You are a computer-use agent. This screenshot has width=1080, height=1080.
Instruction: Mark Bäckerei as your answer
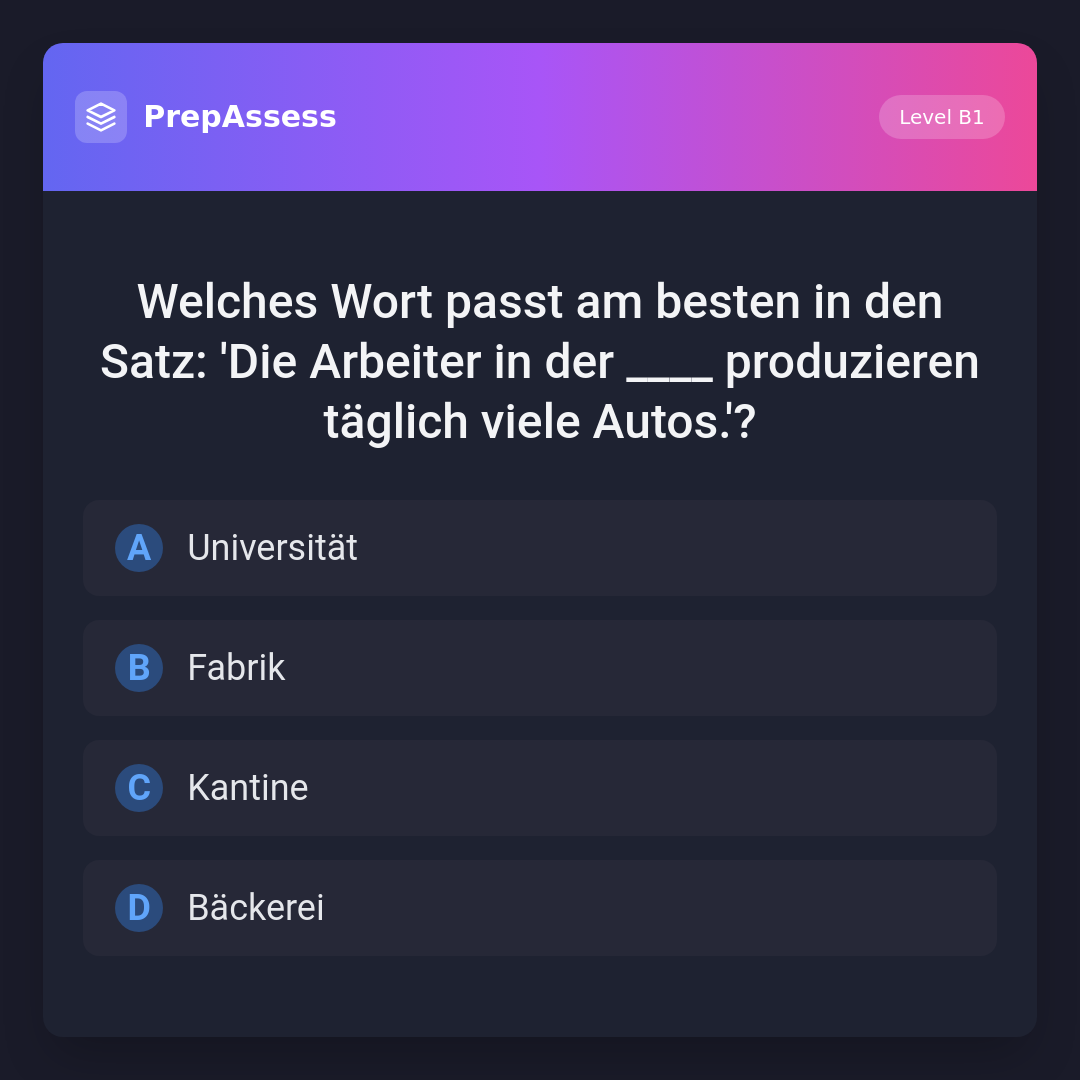click(x=539, y=908)
